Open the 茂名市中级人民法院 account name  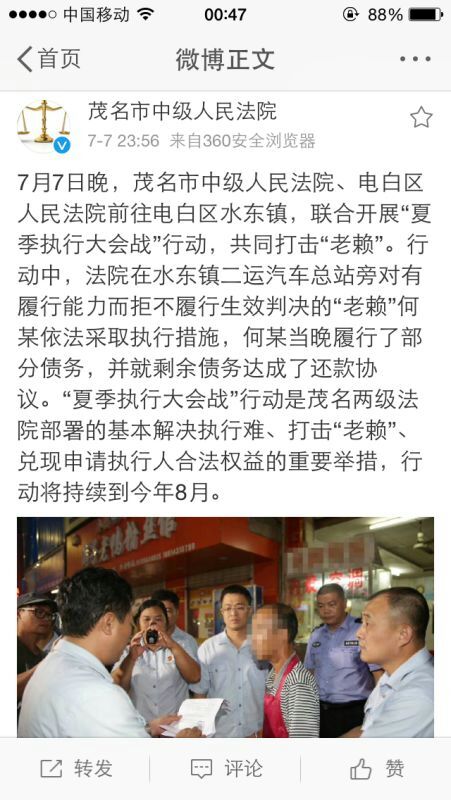click(x=182, y=111)
